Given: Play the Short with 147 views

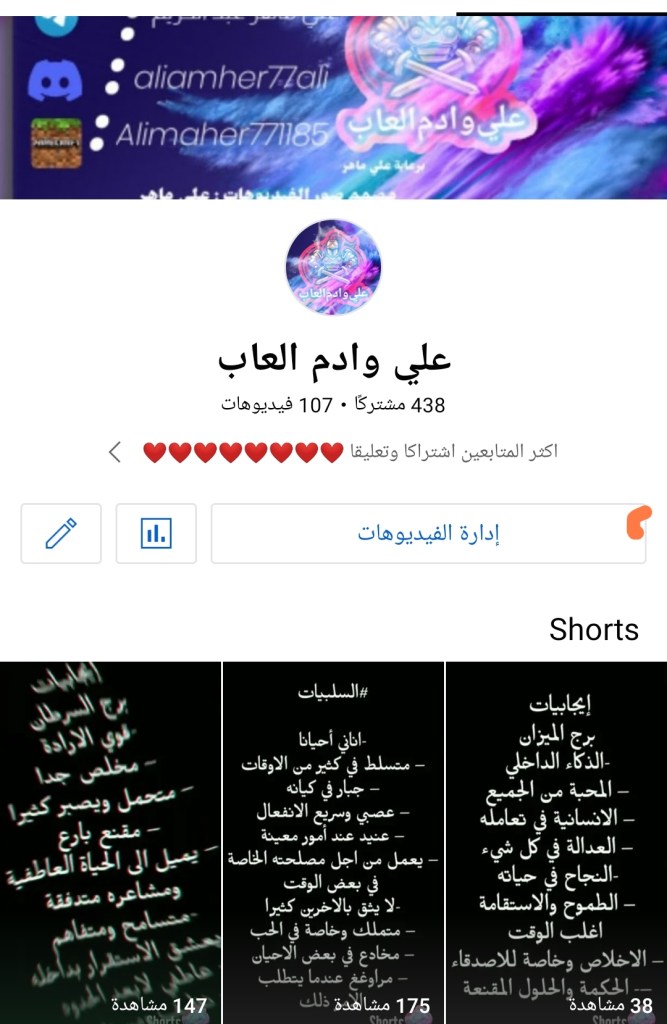Looking at the screenshot, I should 110,842.
